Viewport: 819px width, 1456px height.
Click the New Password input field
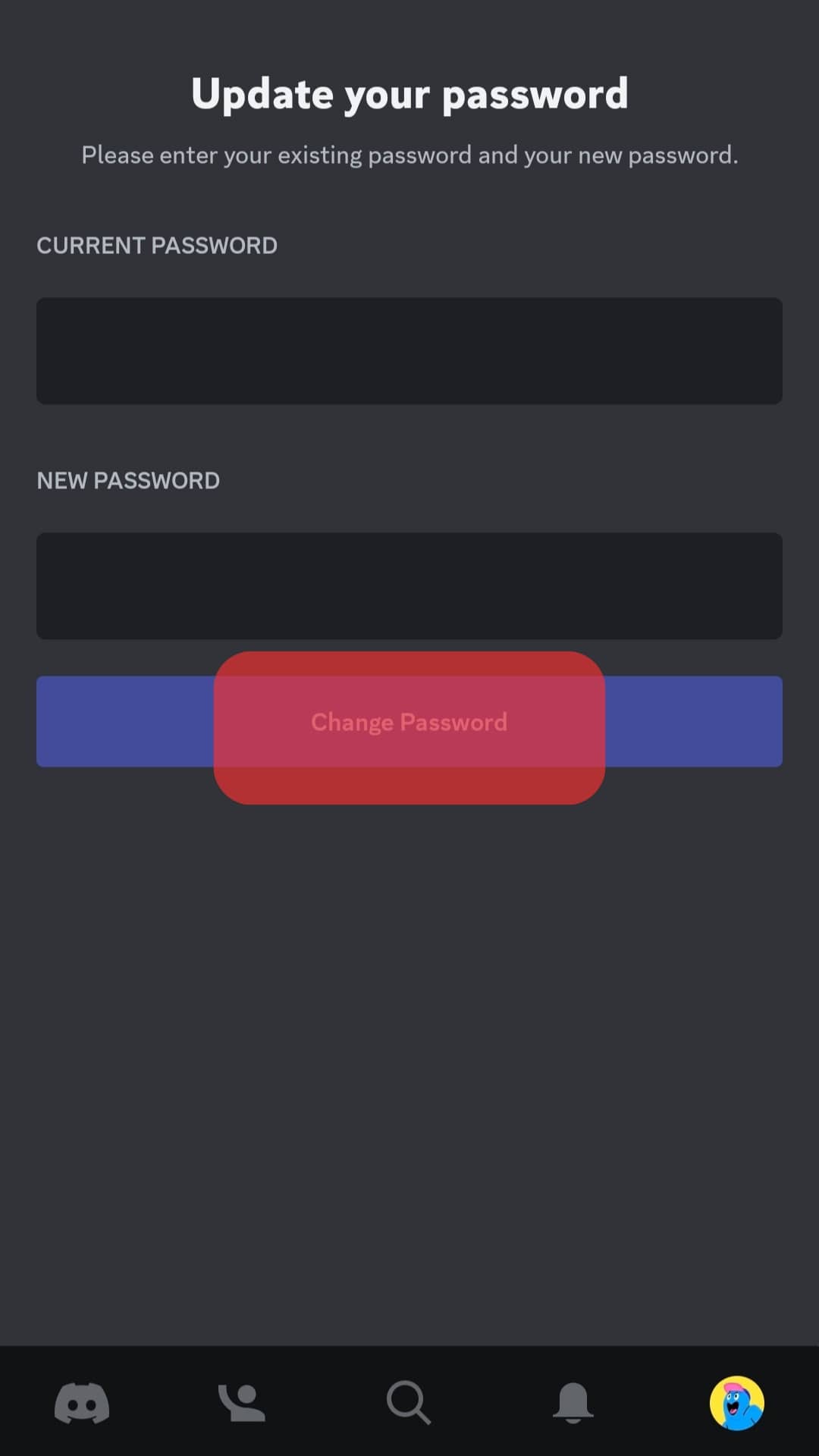[x=409, y=585]
